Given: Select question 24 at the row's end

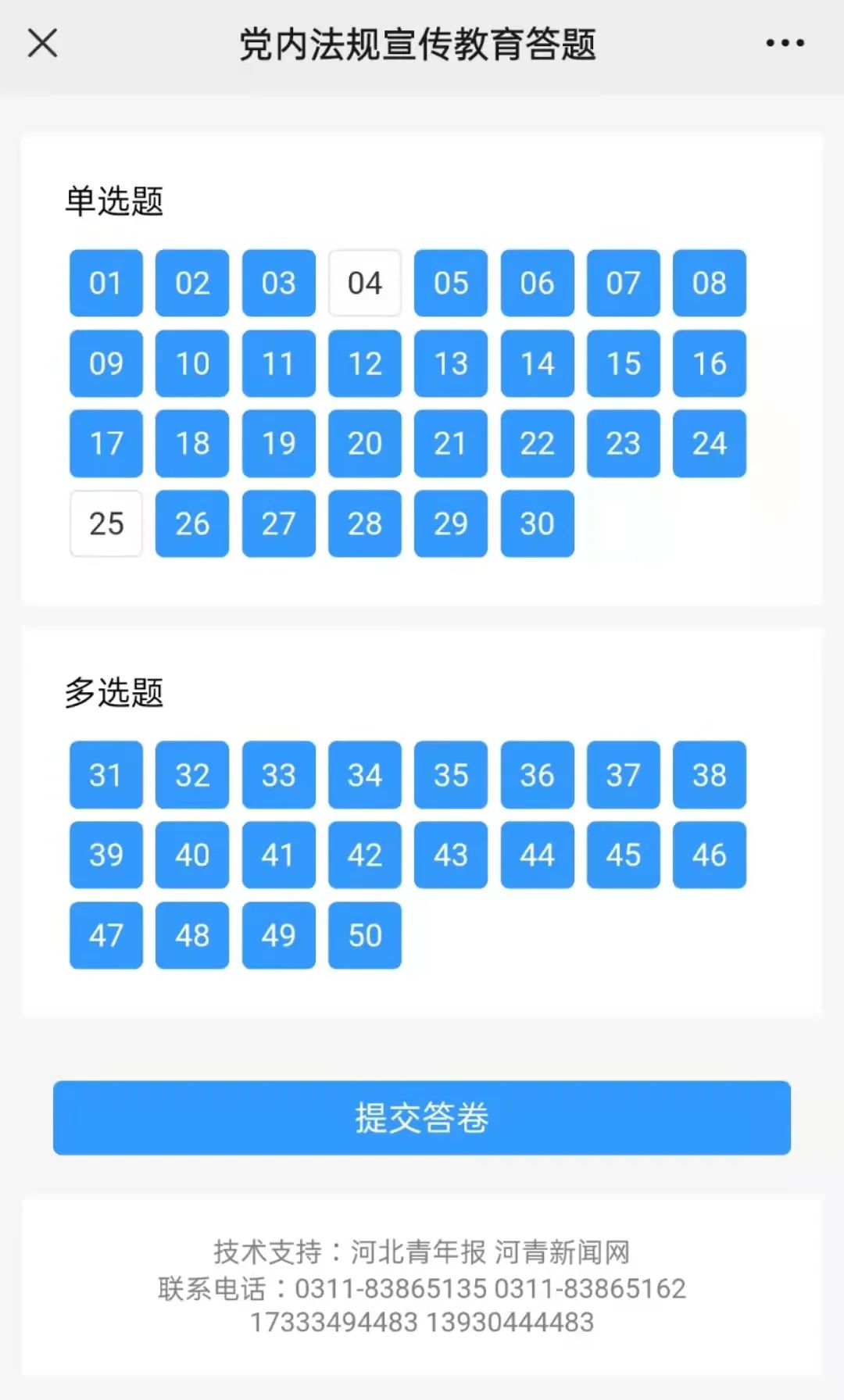Looking at the screenshot, I should pyautogui.click(x=709, y=444).
